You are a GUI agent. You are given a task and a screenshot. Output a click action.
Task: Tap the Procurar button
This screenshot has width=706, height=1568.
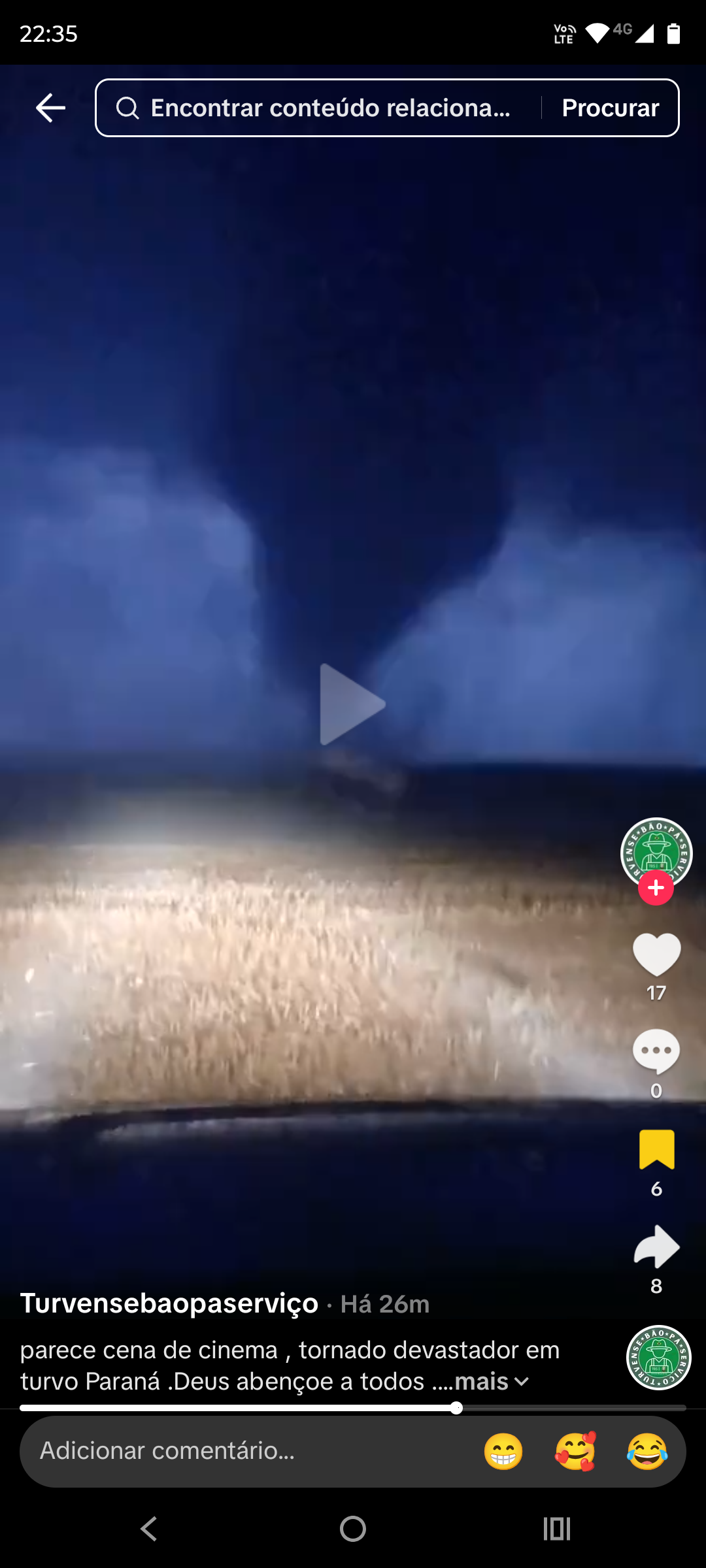[610, 108]
